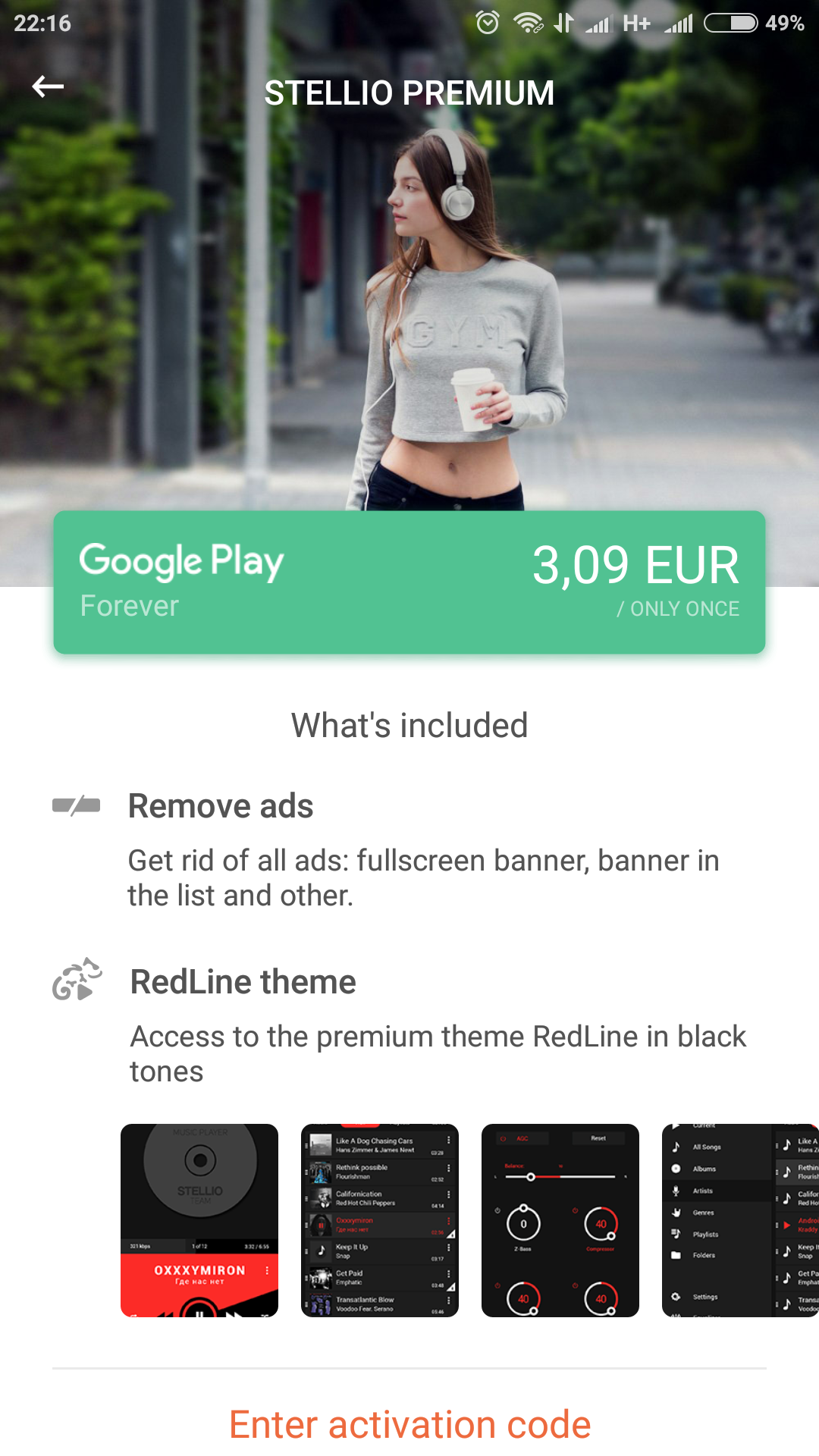819x1456 pixels.
Task: Open the RedLine menu screenshot with All Songs
Action: point(740,1220)
